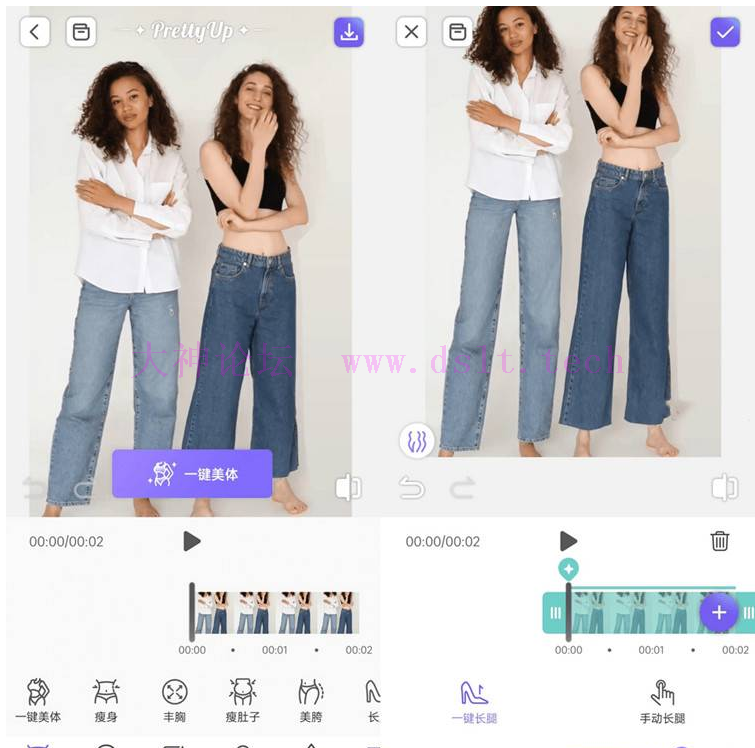Tap the teal keyframe marker above the timeline

(568, 569)
